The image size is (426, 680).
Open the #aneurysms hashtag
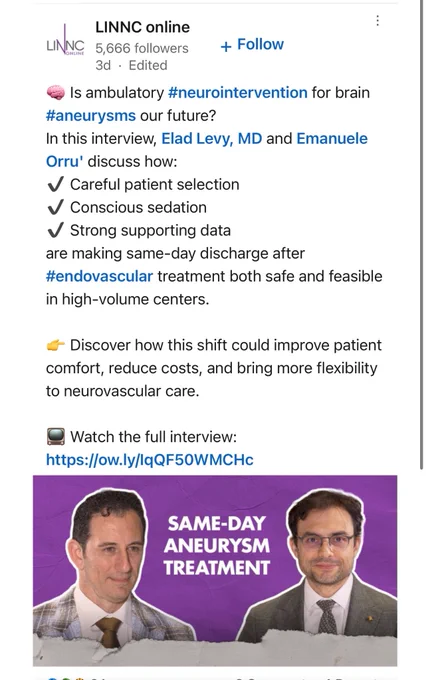[x=91, y=116]
